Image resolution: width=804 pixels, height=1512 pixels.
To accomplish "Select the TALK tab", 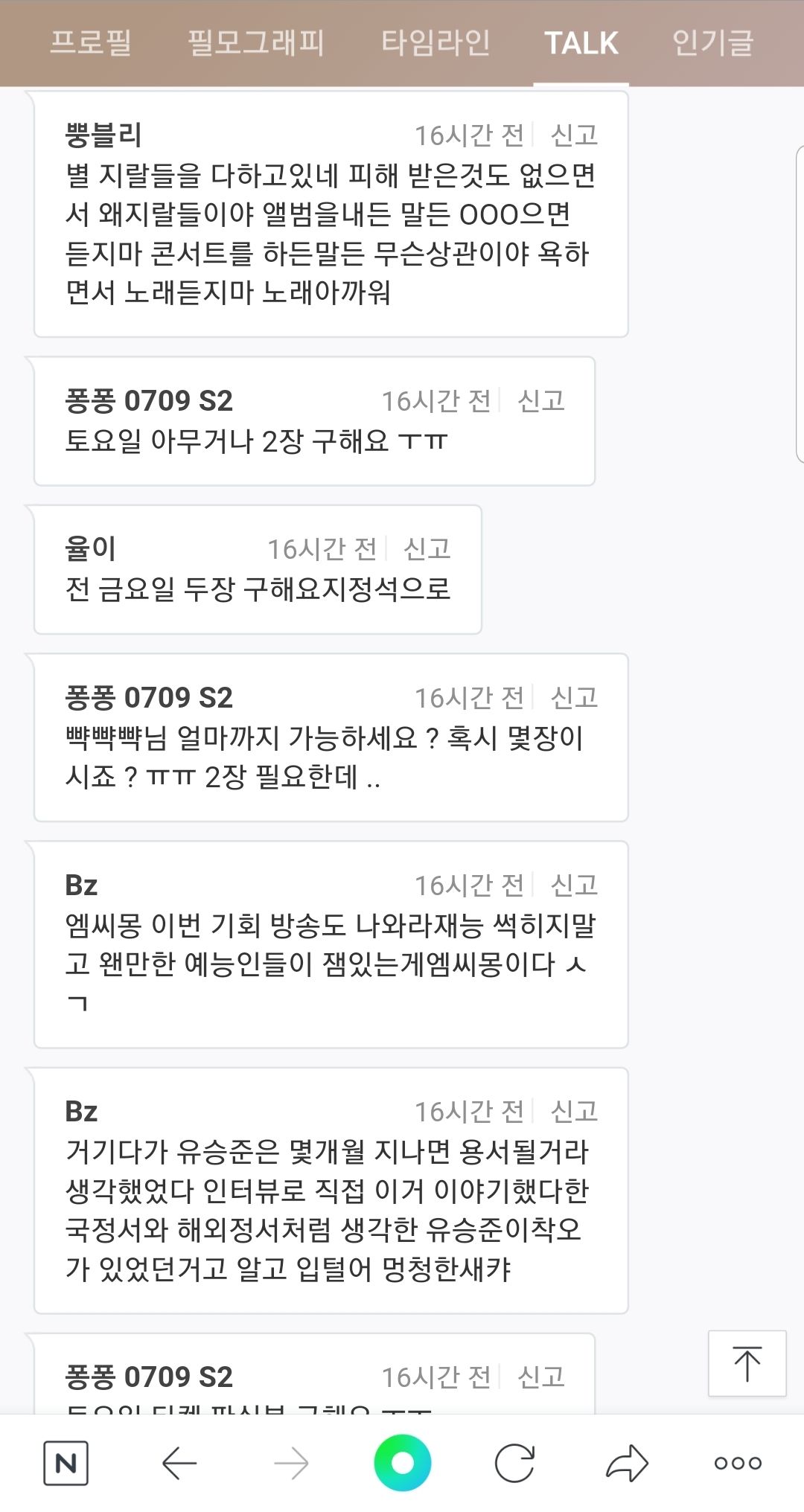I will (x=581, y=42).
